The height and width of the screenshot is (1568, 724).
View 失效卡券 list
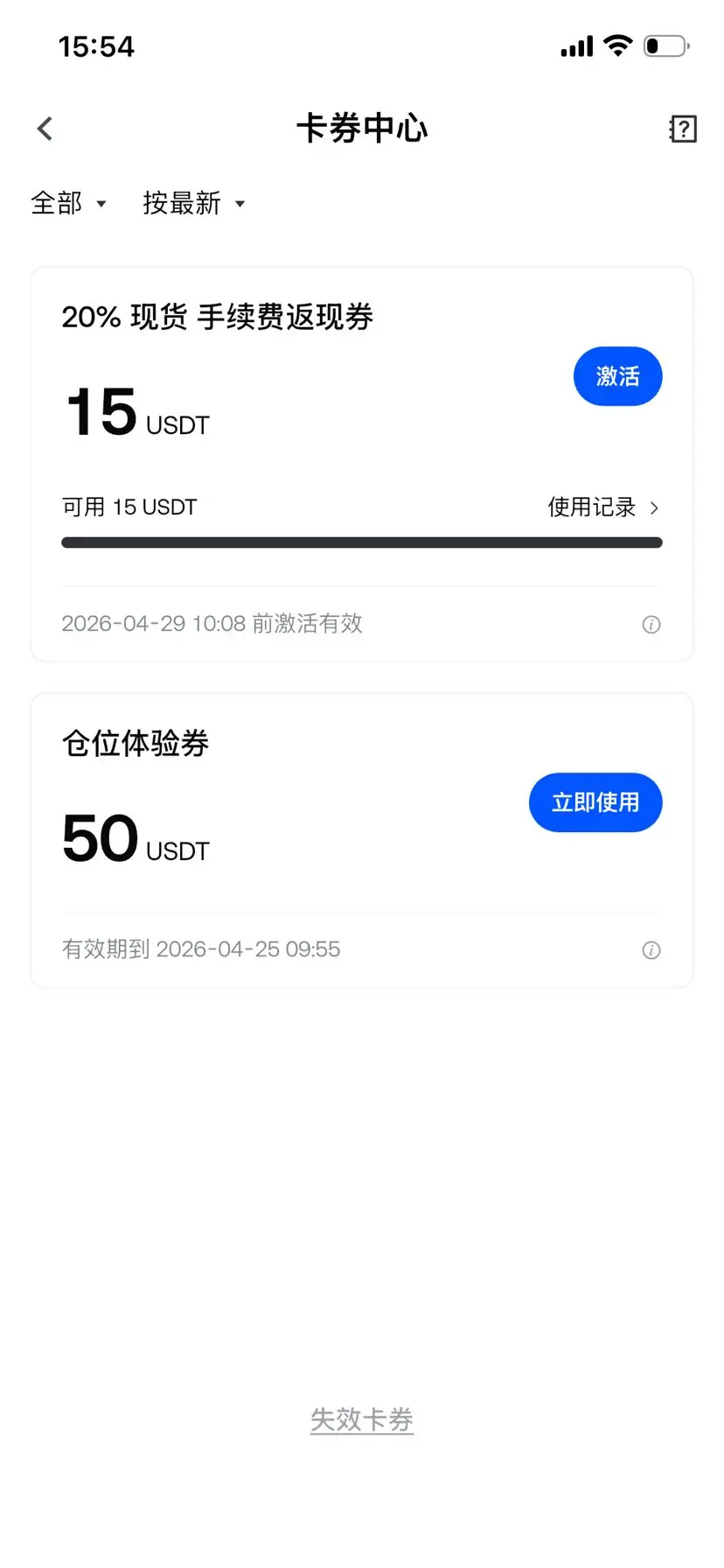362,1419
